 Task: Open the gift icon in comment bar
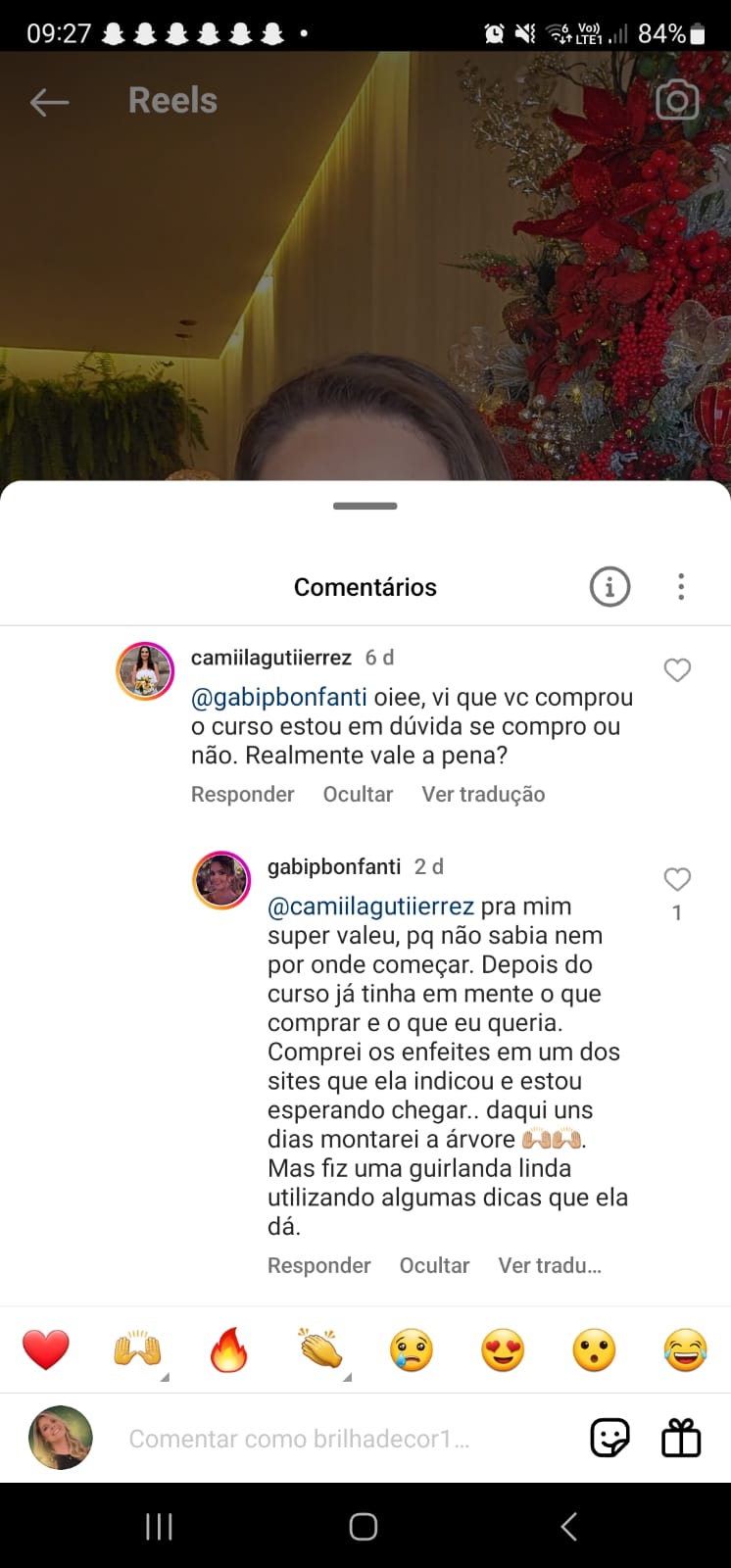pyautogui.click(x=681, y=1439)
